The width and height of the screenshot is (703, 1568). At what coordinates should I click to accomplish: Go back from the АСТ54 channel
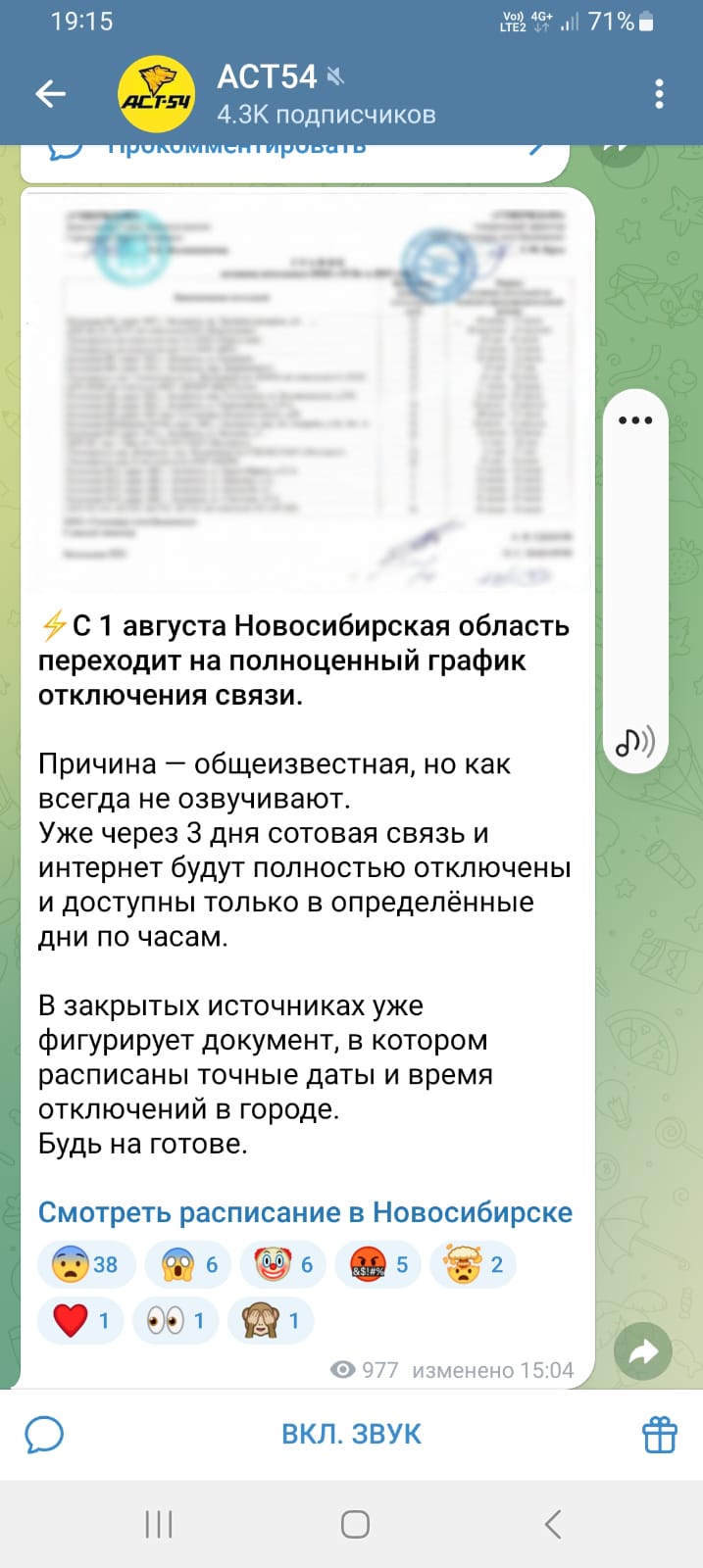pyautogui.click(x=50, y=94)
